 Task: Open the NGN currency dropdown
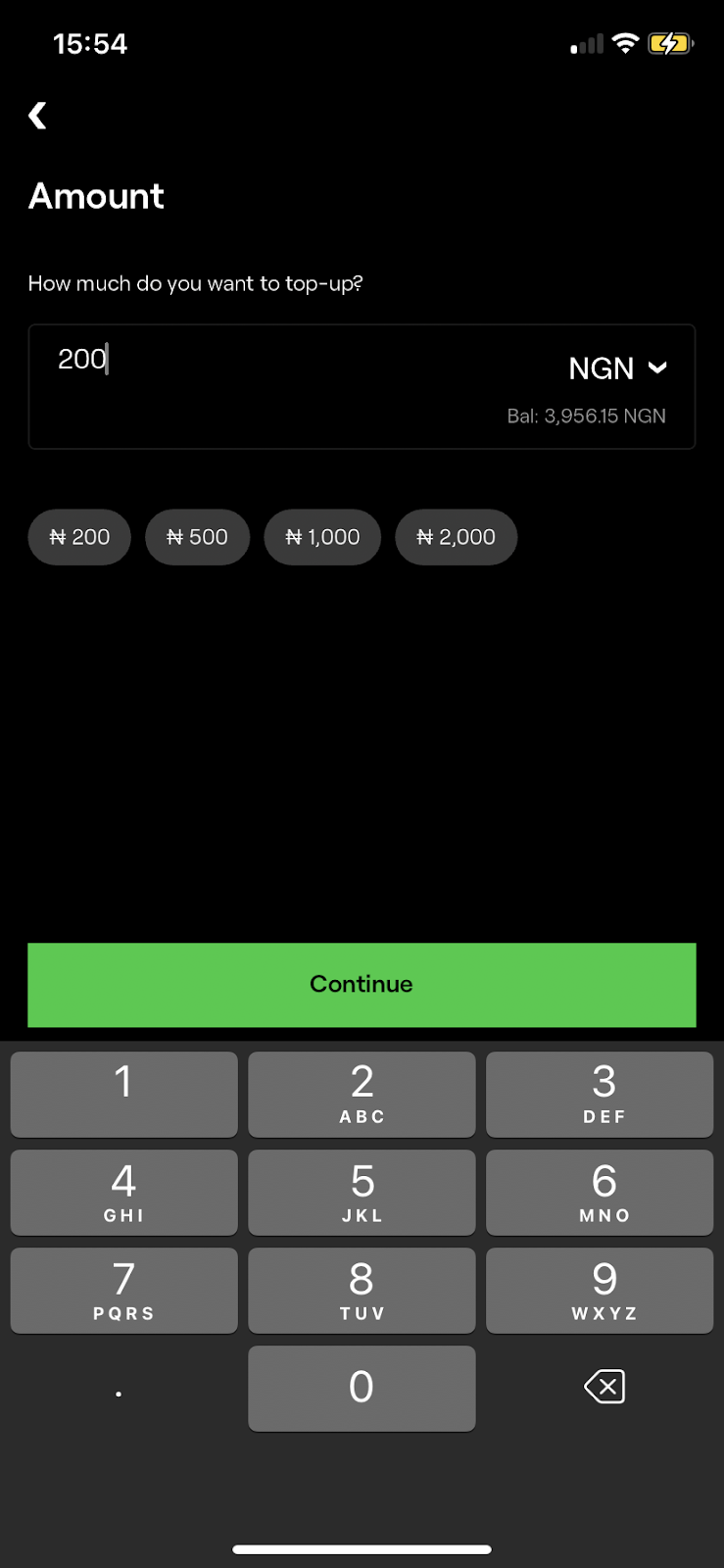click(x=617, y=368)
